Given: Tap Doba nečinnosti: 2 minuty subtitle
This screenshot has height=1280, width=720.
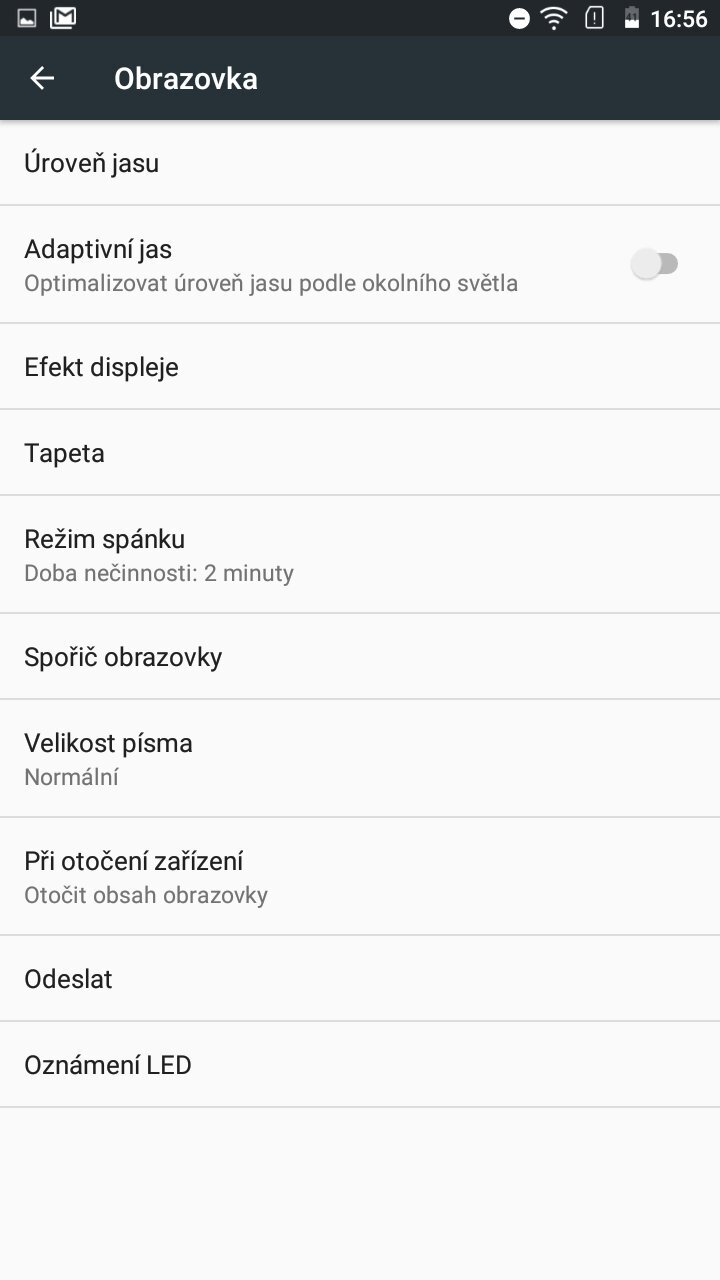Looking at the screenshot, I should pyautogui.click(x=159, y=573).
